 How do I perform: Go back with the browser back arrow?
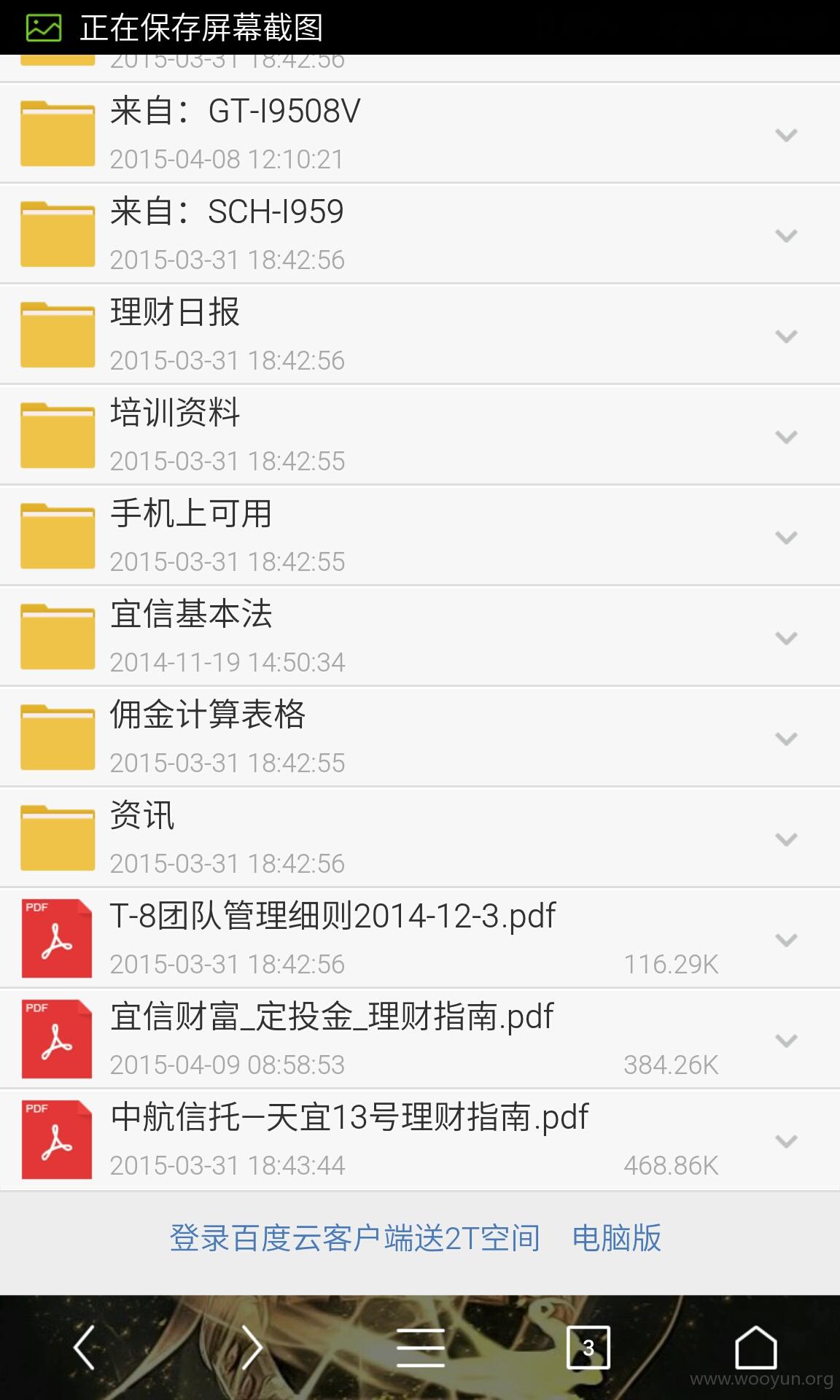pos(85,1347)
